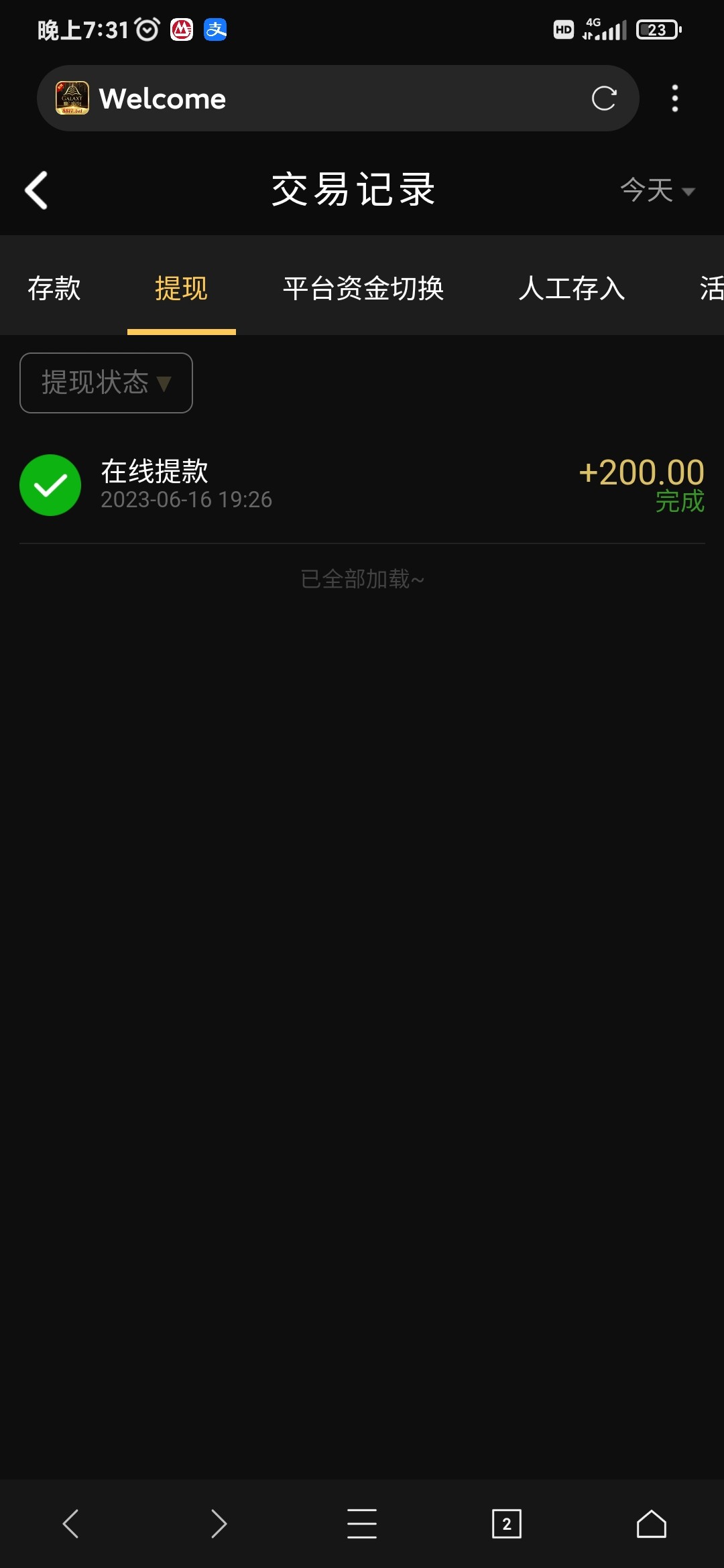Tap the Alipay icon in status bar
The width and height of the screenshot is (724, 1568).
pos(216,29)
